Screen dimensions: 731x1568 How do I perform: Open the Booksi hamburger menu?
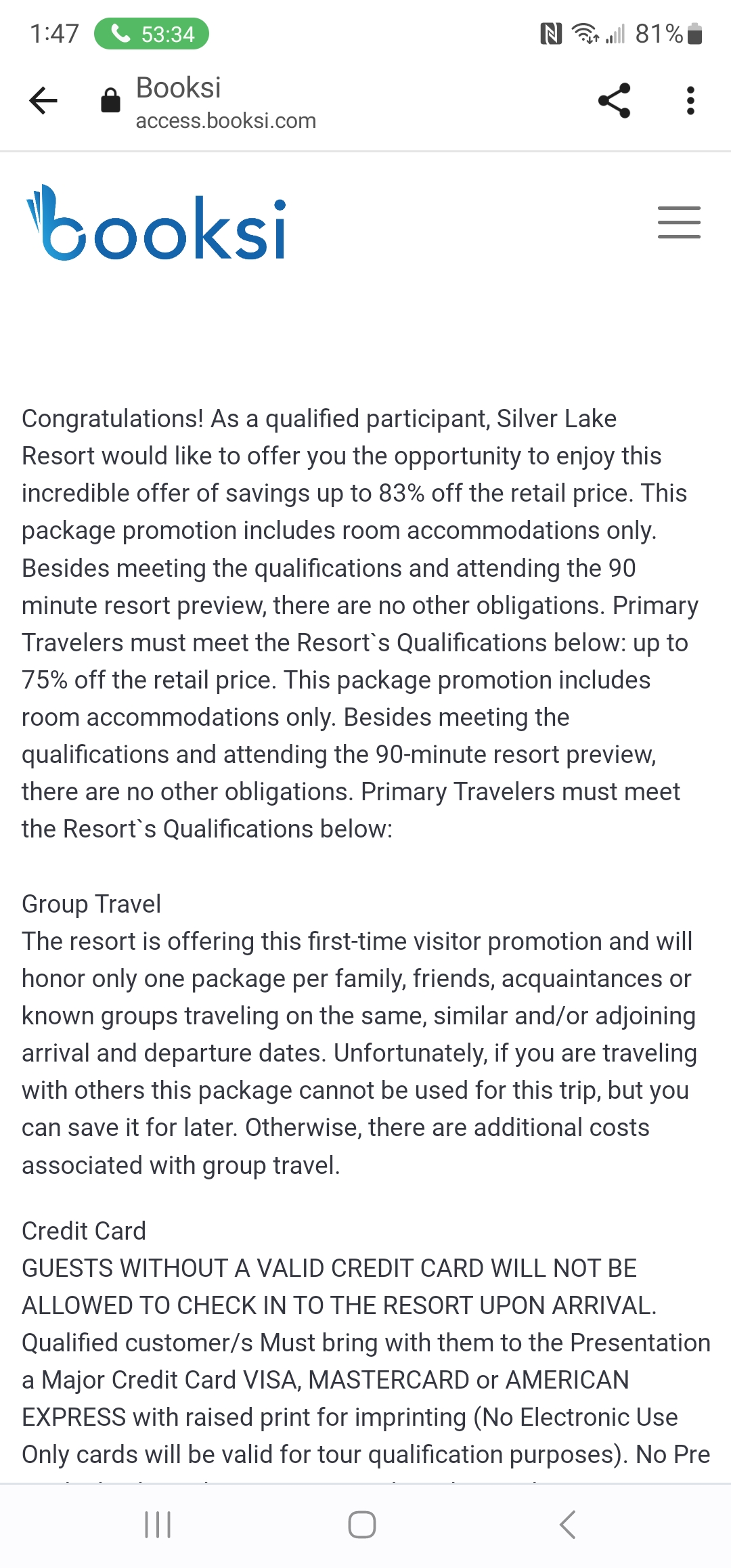[x=679, y=222]
